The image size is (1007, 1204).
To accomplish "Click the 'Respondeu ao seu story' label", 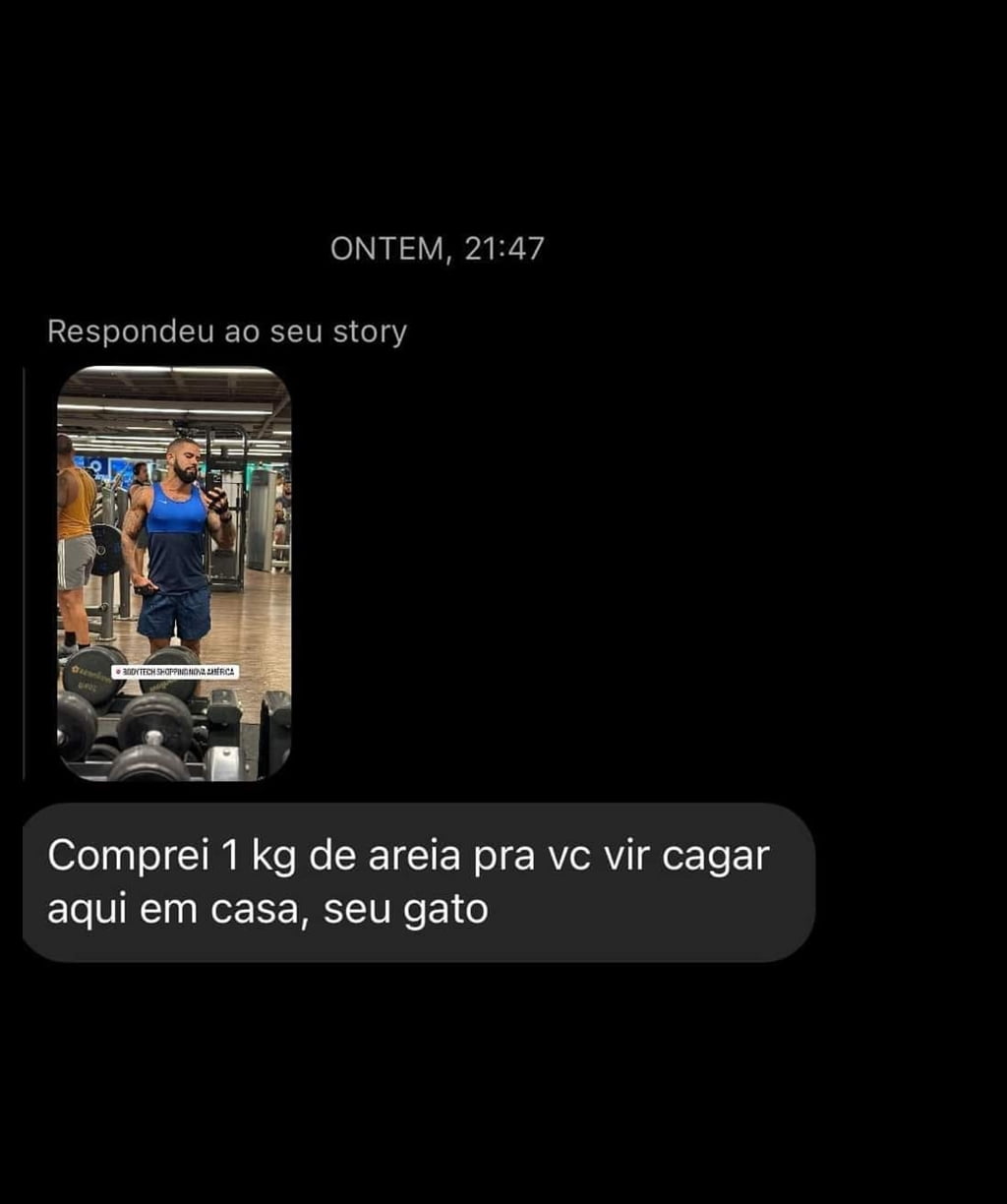I will point(226,331).
